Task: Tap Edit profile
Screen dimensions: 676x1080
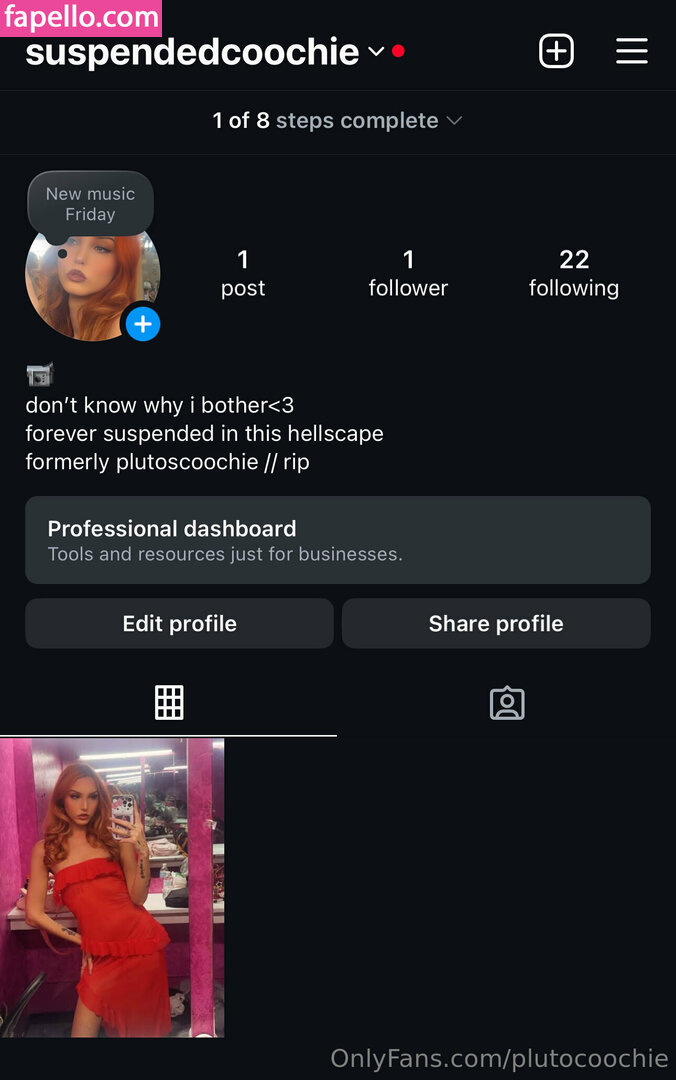Action: coord(179,623)
